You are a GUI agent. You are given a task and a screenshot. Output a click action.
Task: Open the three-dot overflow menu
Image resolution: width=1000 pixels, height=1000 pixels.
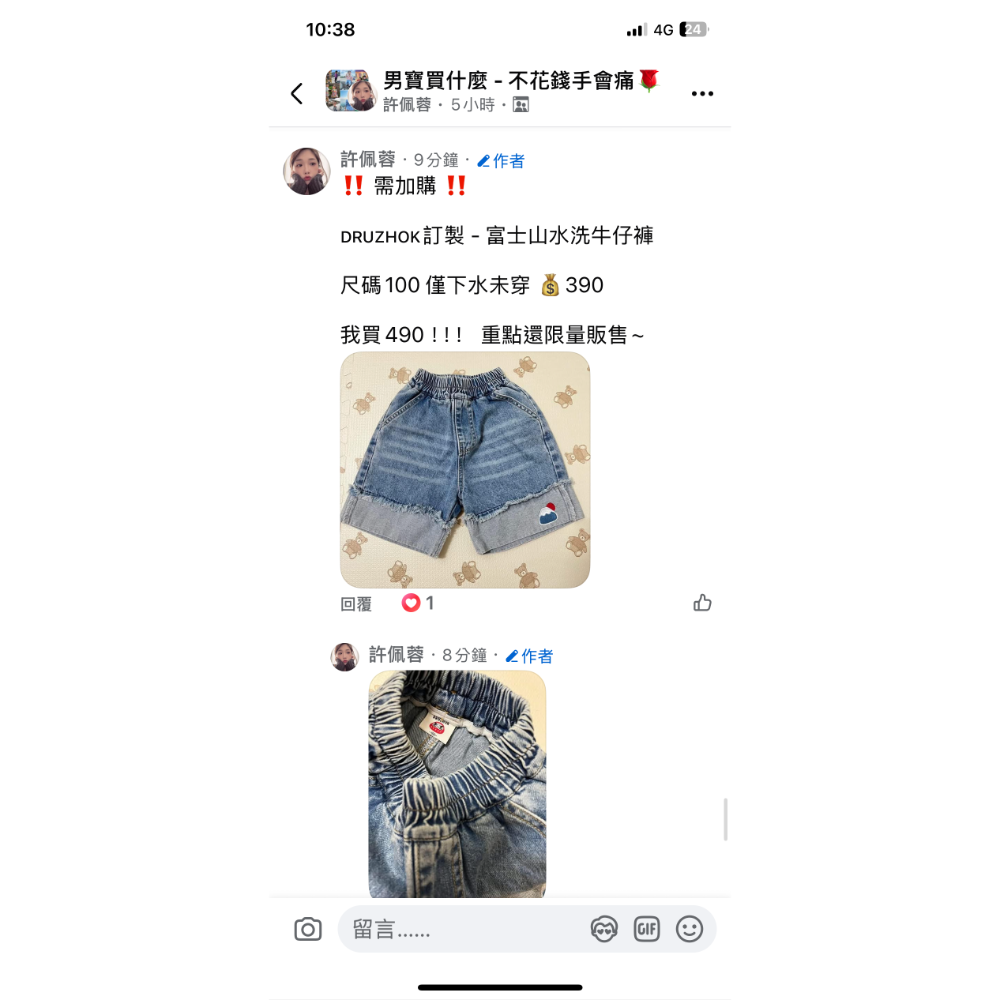[702, 94]
